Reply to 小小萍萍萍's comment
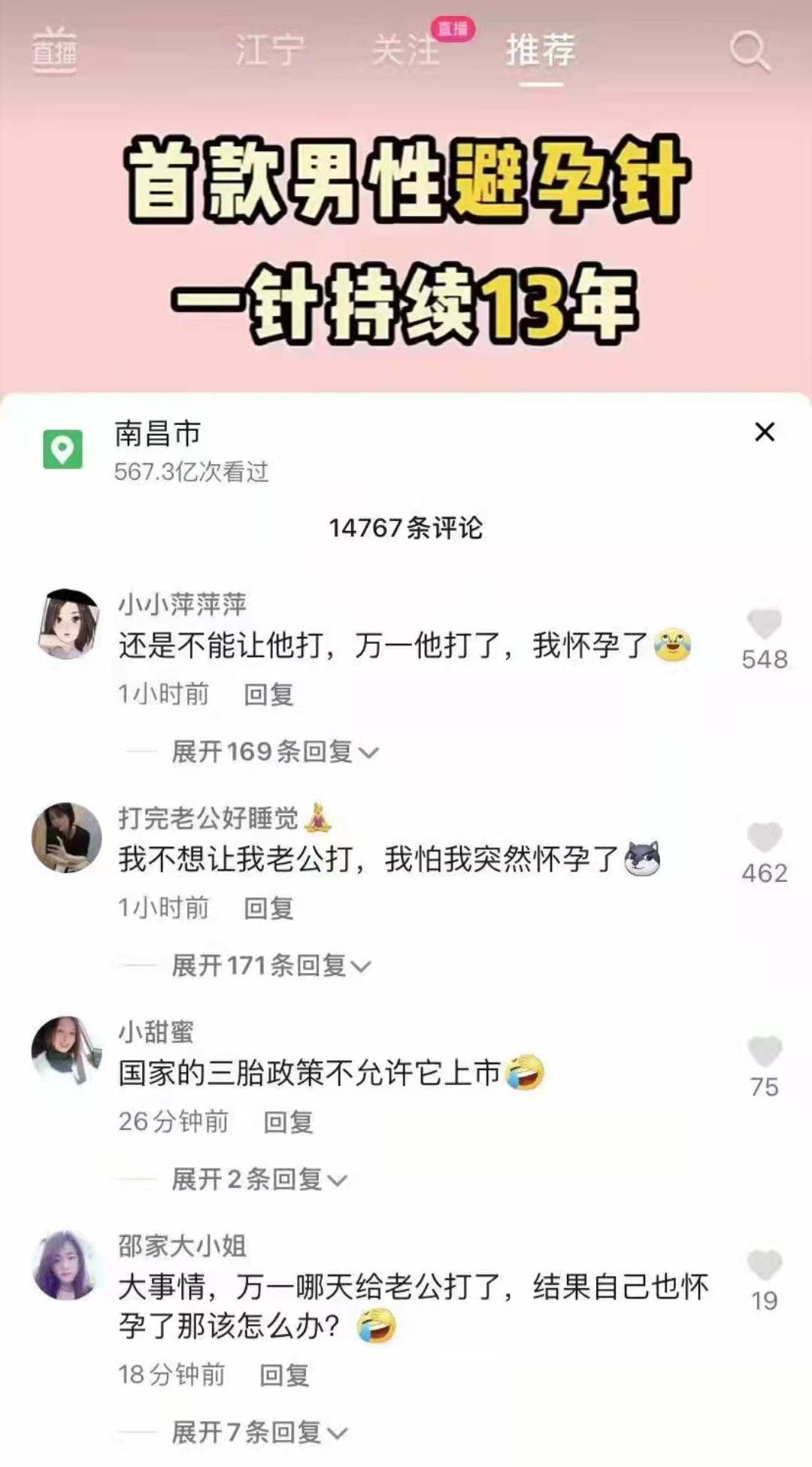The width and height of the screenshot is (812, 1467). click(x=268, y=694)
